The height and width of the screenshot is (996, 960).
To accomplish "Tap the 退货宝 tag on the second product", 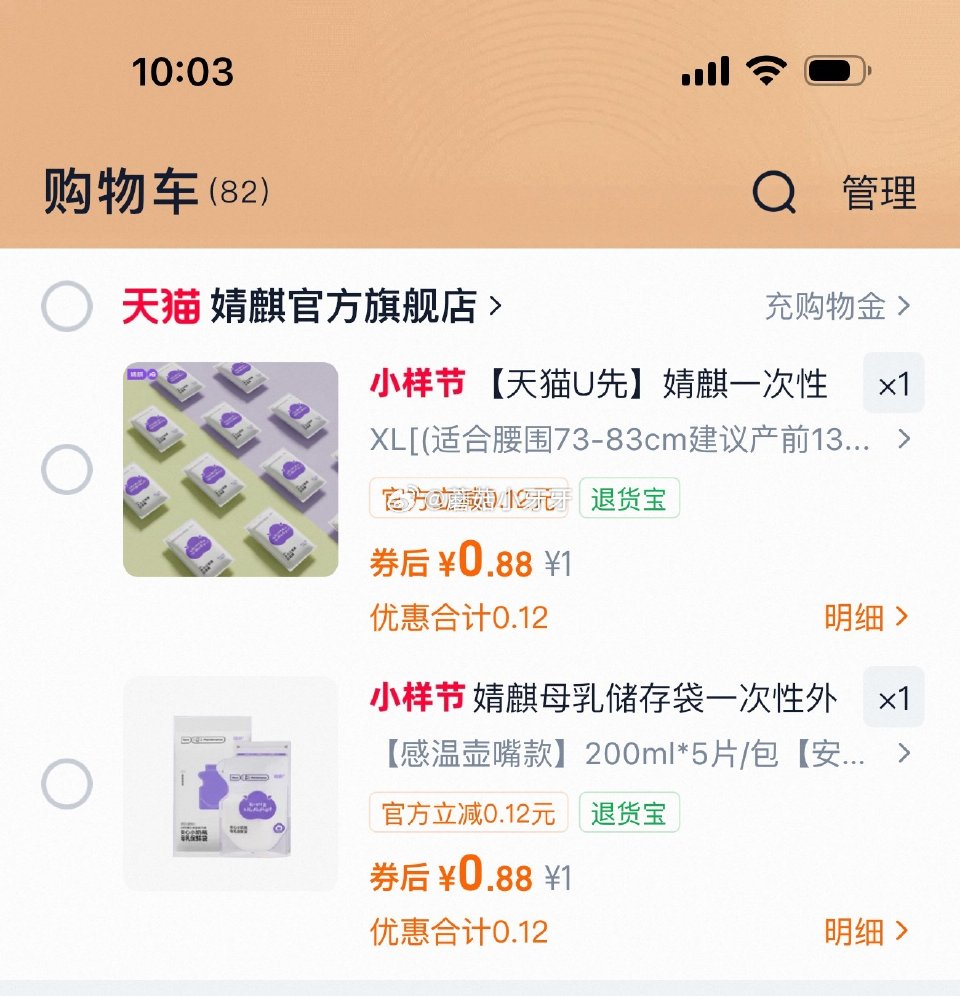I will coord(629,813).
